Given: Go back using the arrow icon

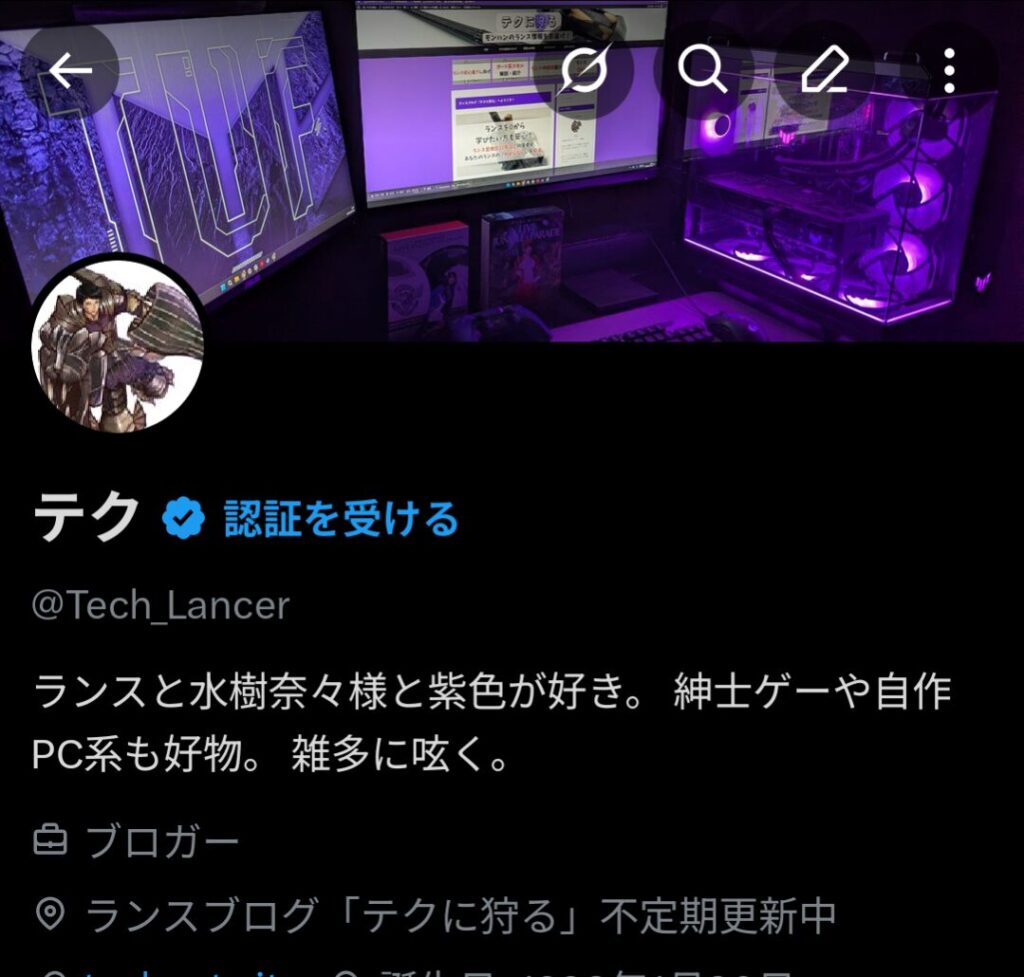Looking at the screenshot, I should [70, 71].
